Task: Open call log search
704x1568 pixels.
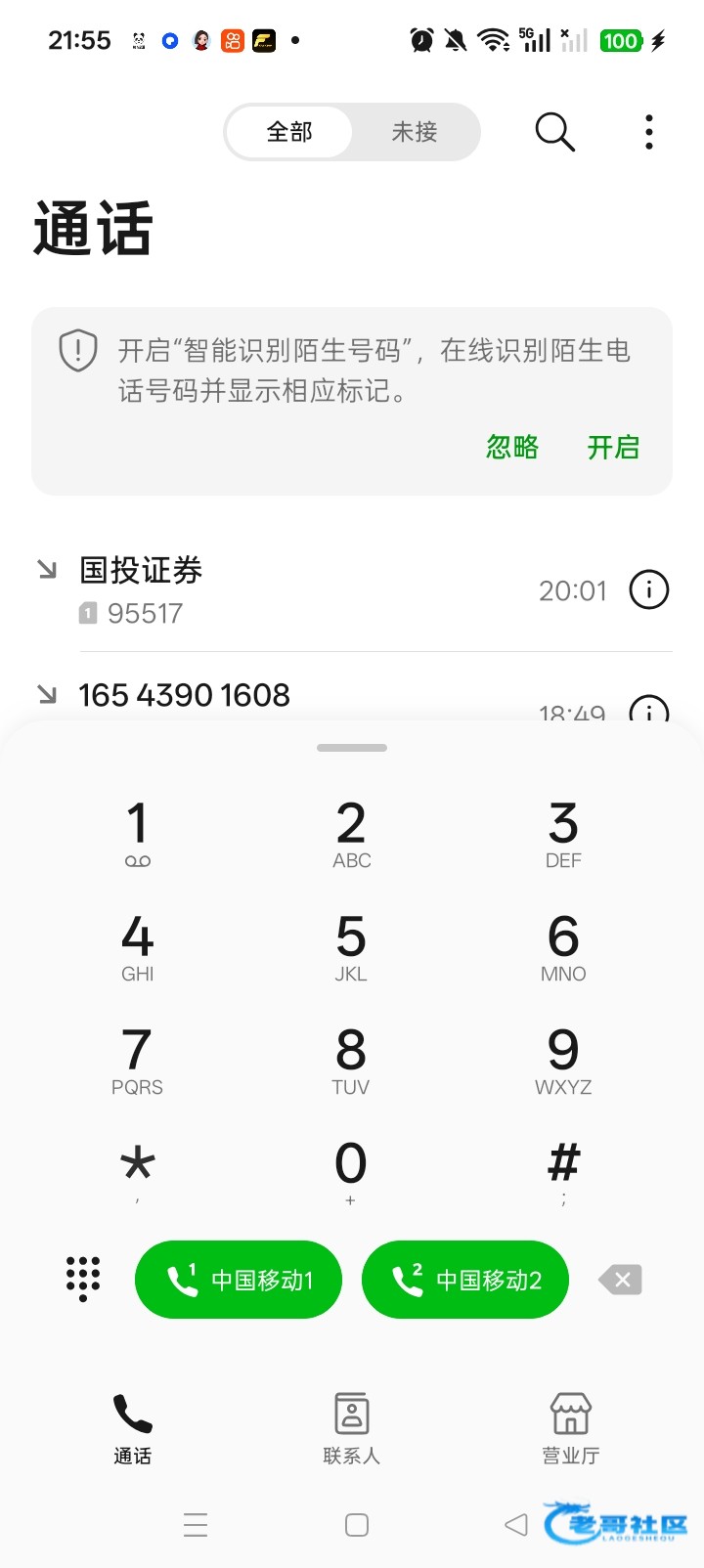Action: pos(554,132)
